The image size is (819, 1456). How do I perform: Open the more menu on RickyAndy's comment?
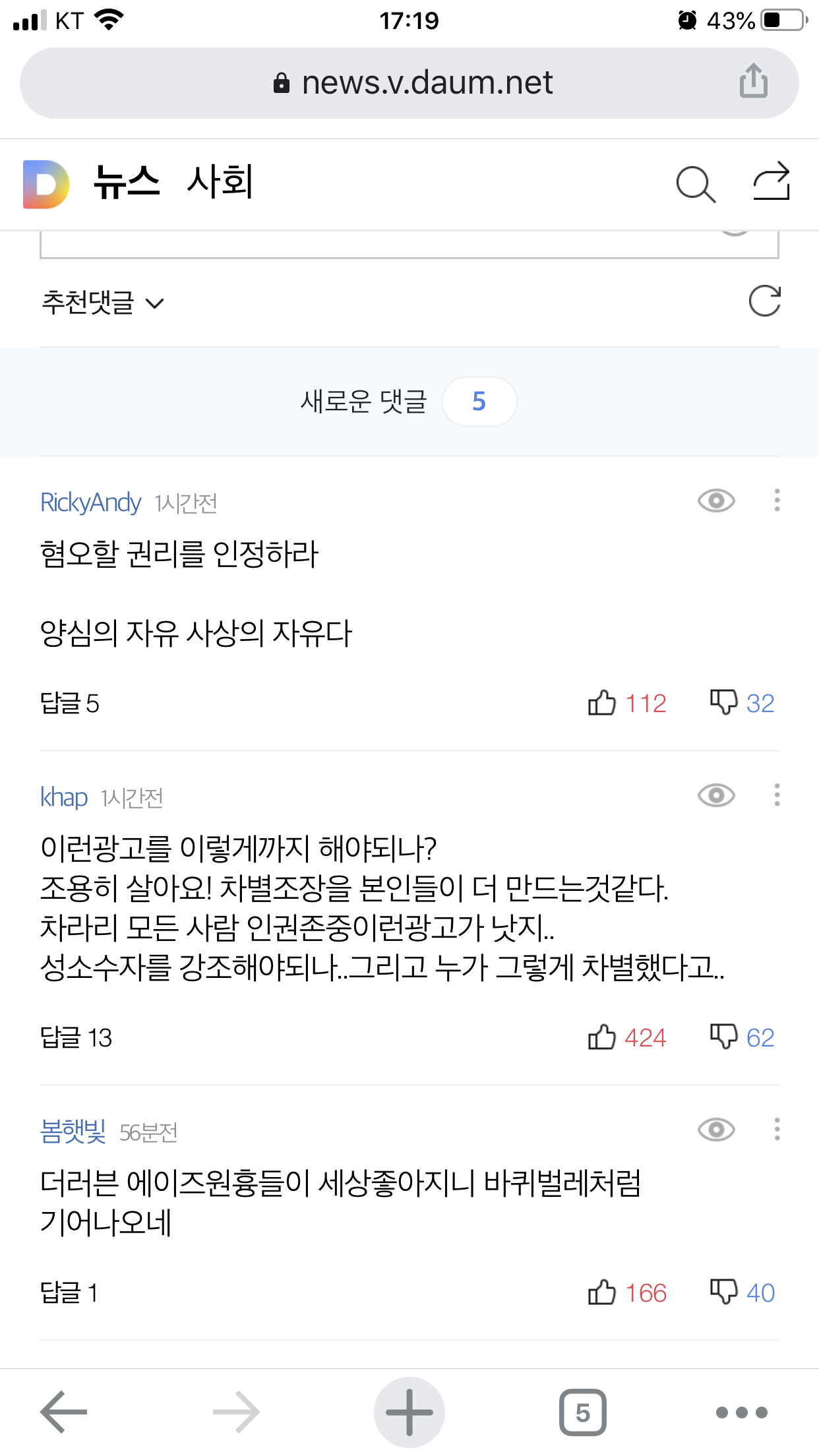777,501
